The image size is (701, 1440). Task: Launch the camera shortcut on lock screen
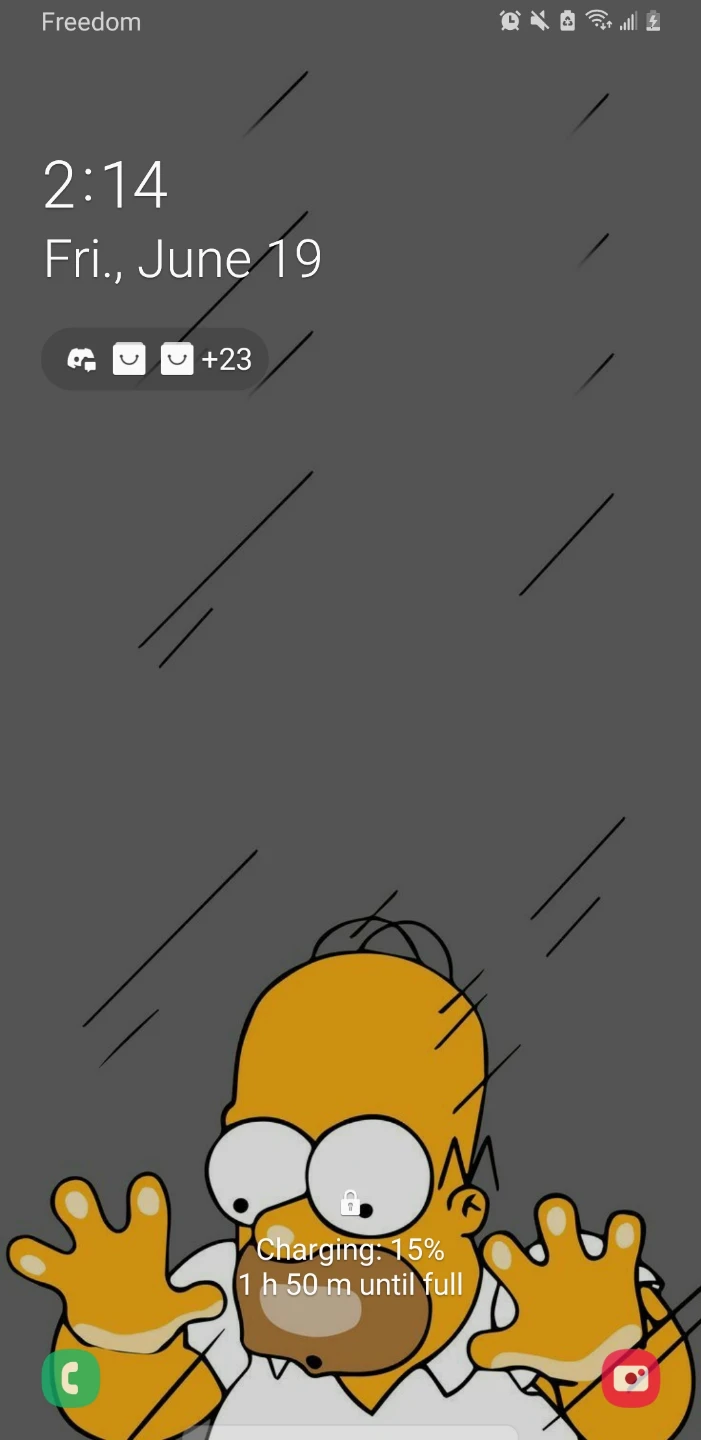click(x=631, y=1379)
